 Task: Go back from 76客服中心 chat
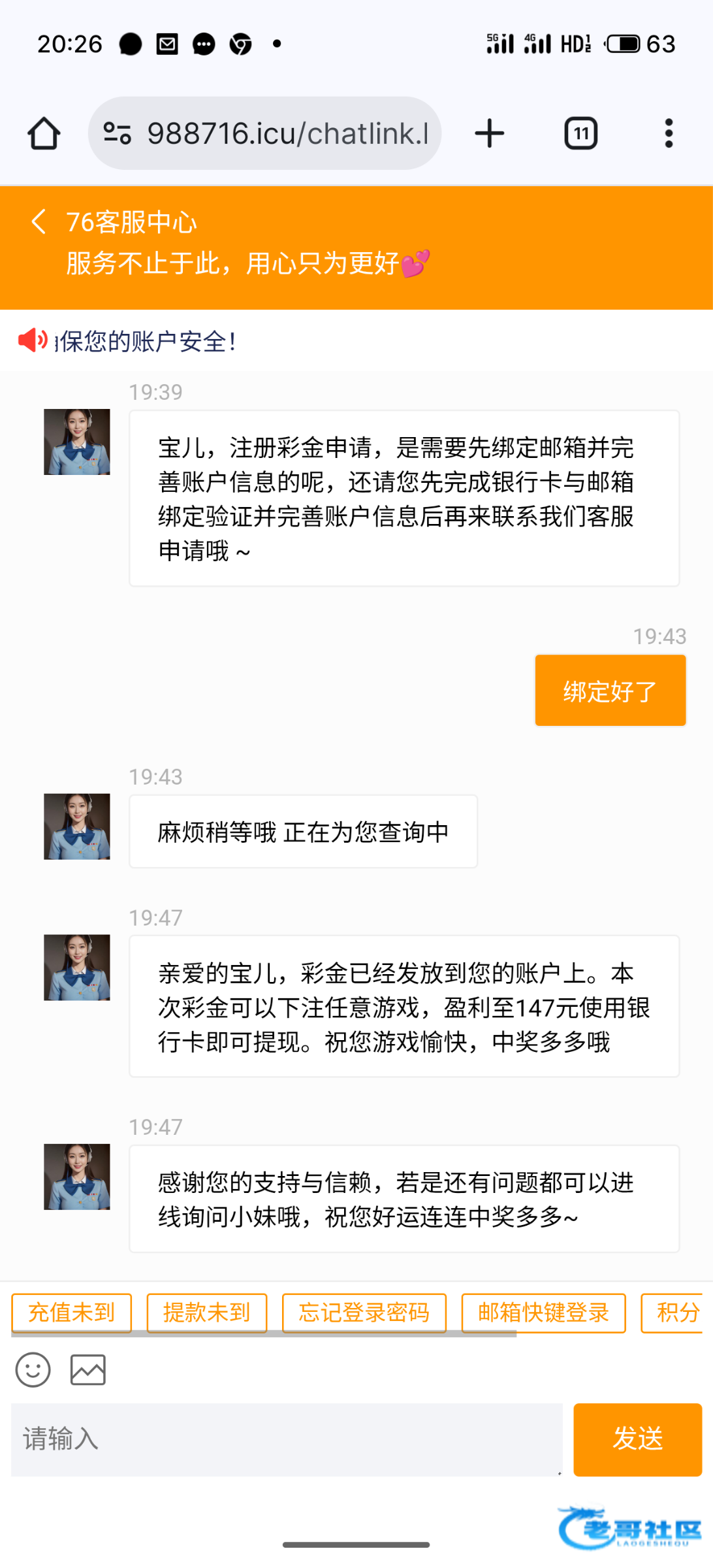(x=39, y=221)
